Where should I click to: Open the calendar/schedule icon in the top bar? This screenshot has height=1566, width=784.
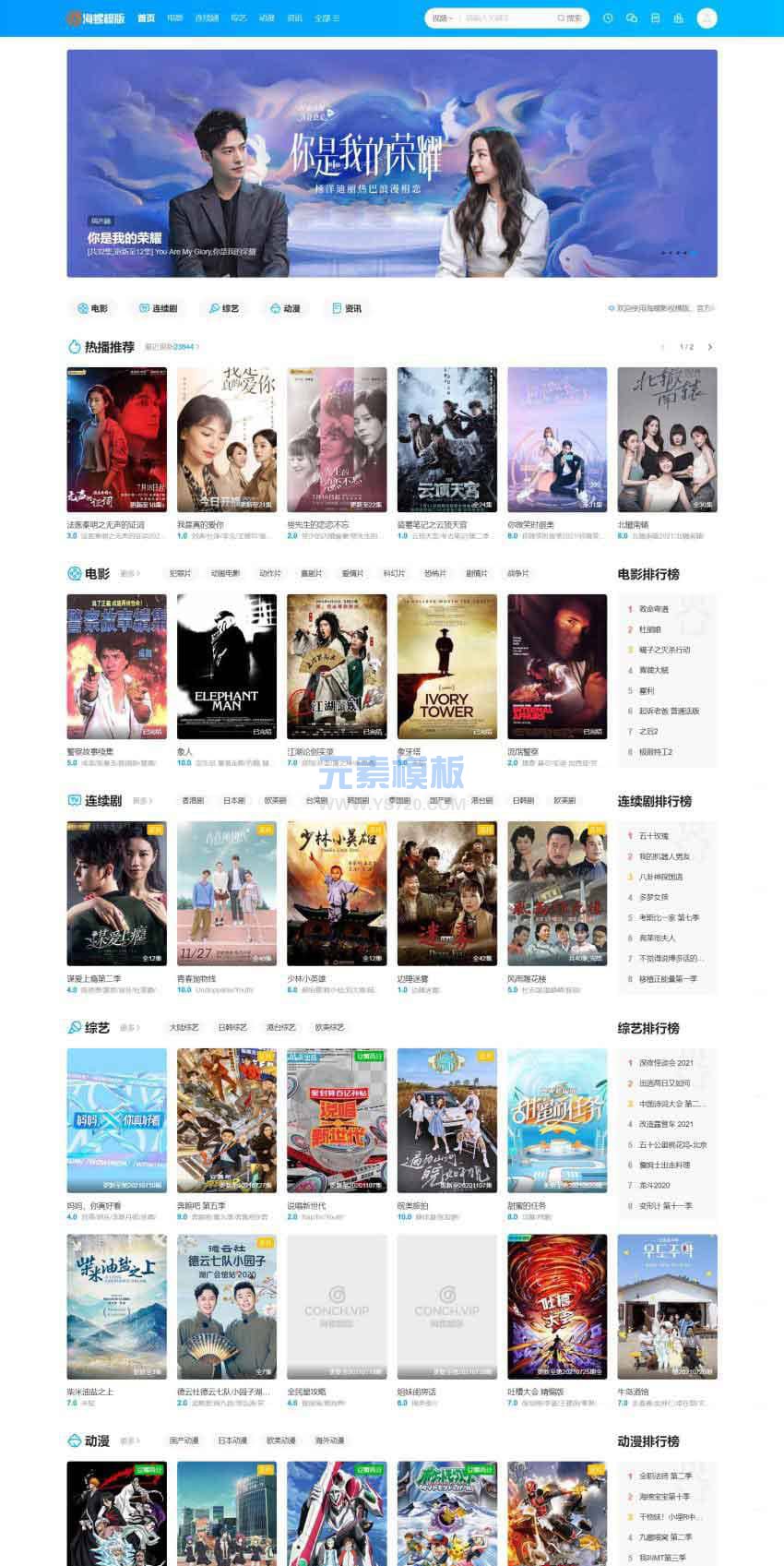tap(655, 18)
